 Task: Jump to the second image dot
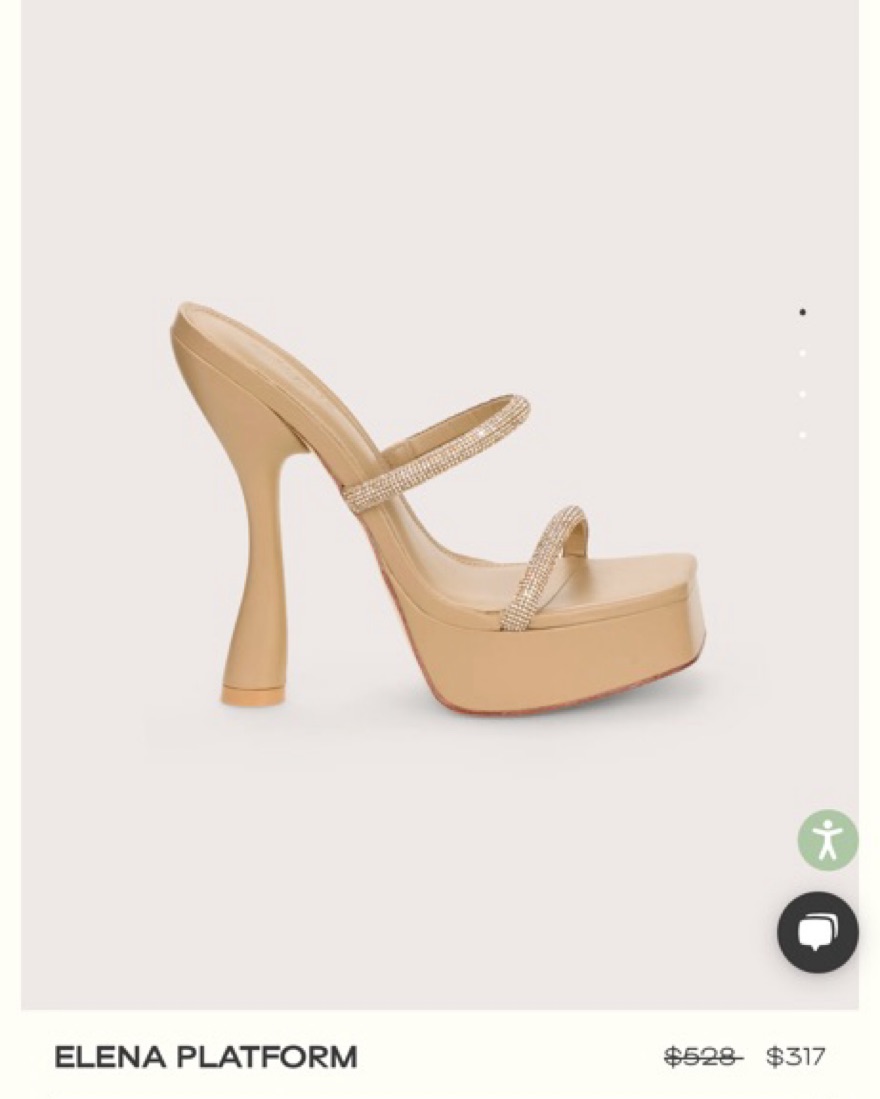[x=802, y=353]
